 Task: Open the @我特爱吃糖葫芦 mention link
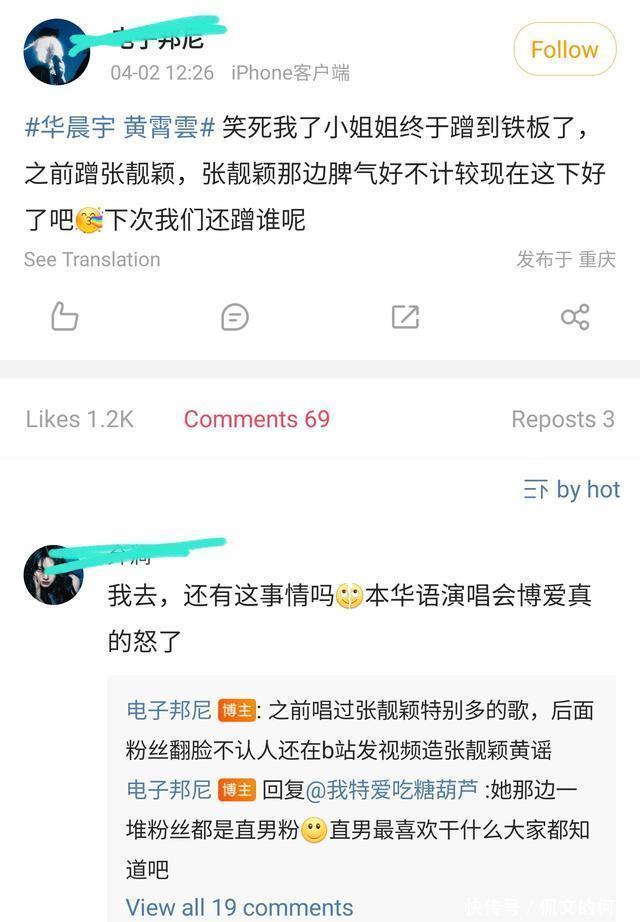(392, 790)
